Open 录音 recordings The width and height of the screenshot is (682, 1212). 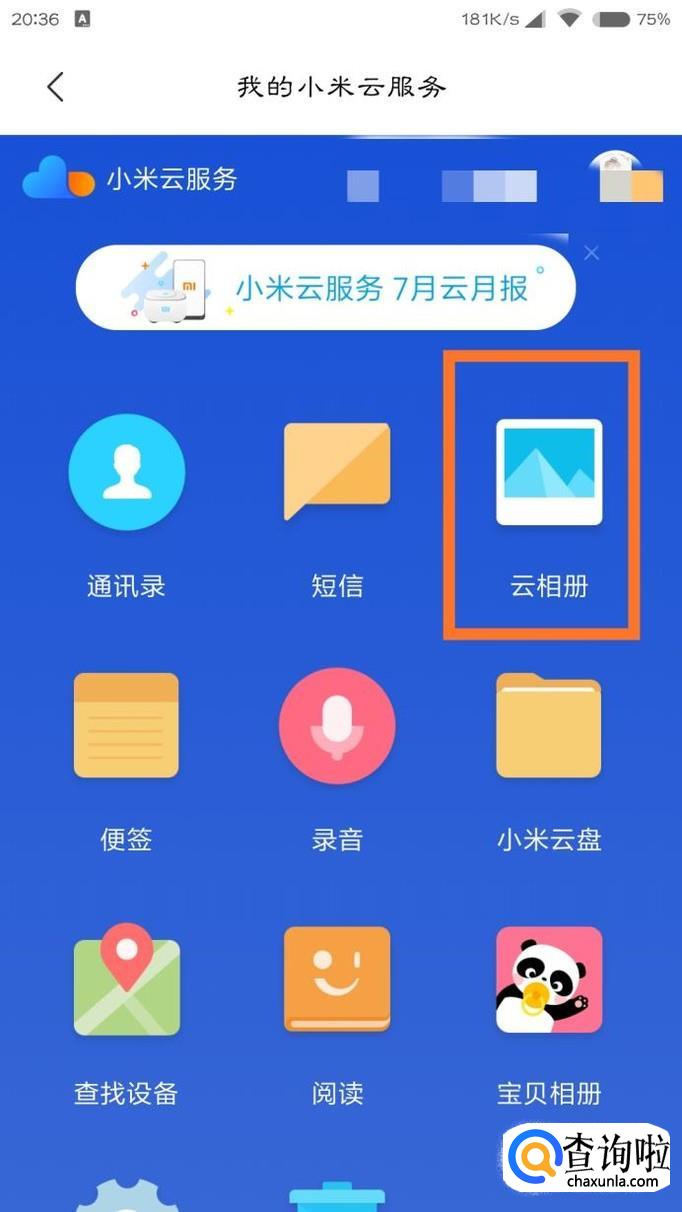(337, 726)
